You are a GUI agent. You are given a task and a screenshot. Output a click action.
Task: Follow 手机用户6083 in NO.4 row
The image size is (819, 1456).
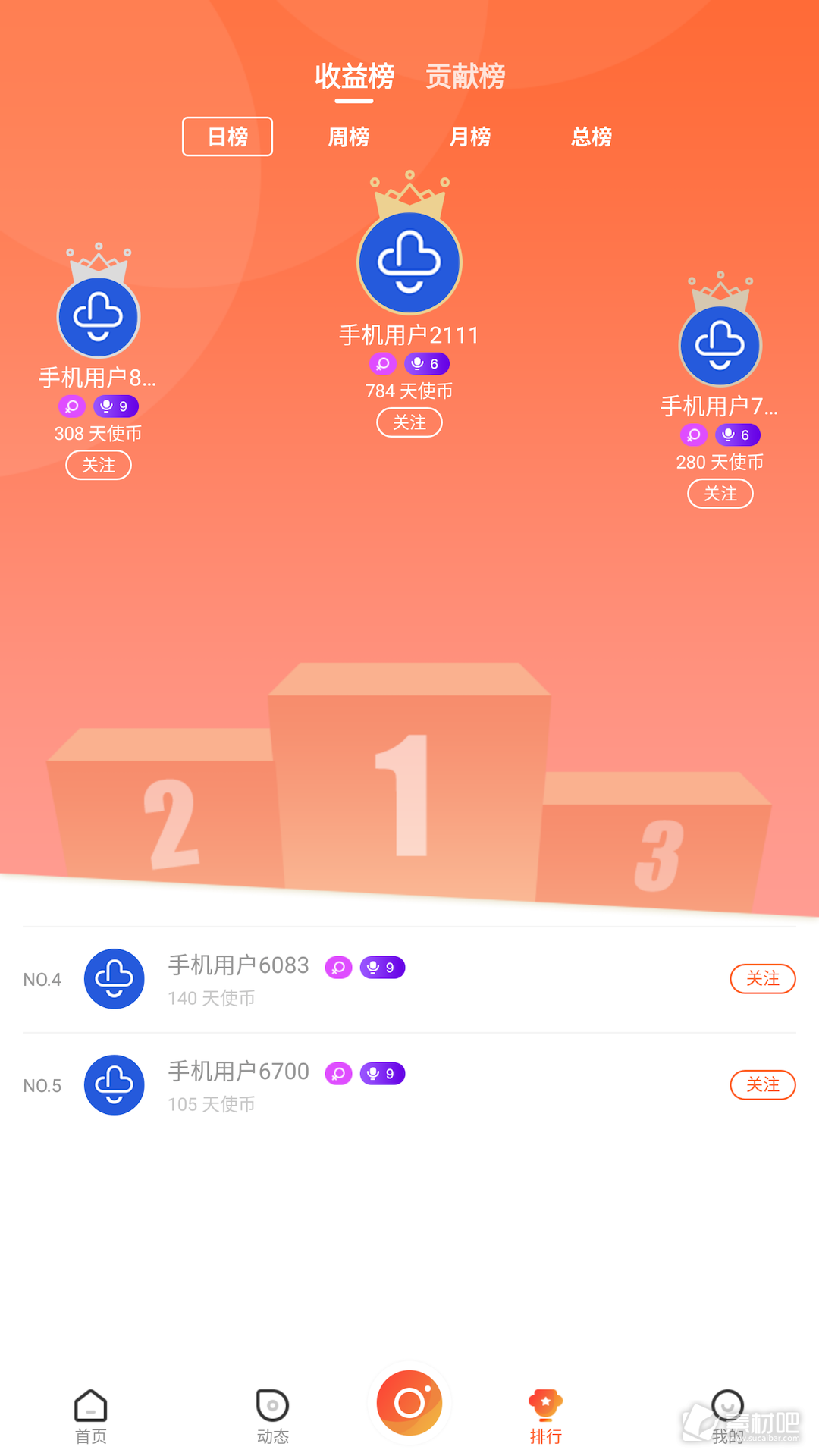762,979
